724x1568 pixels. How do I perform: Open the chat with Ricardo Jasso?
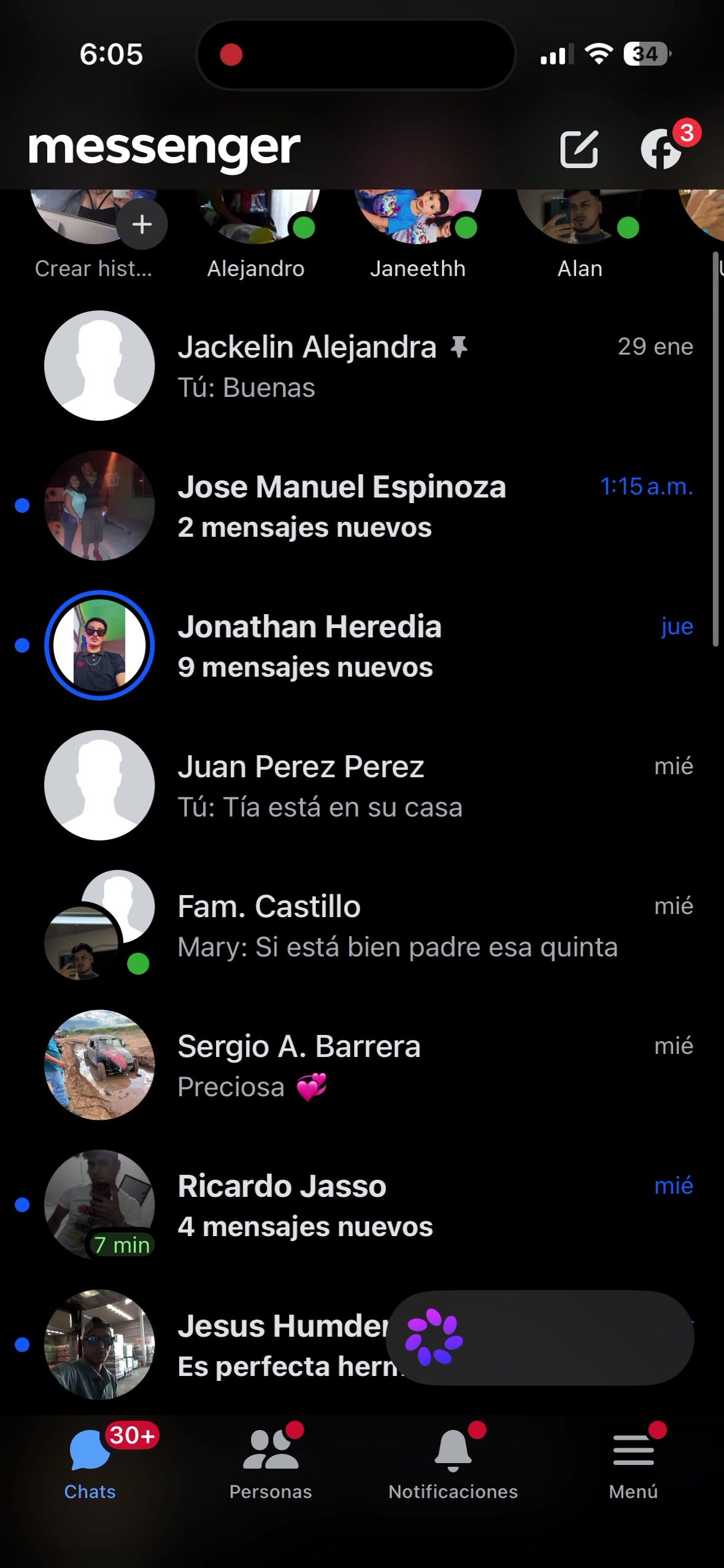362,1205
